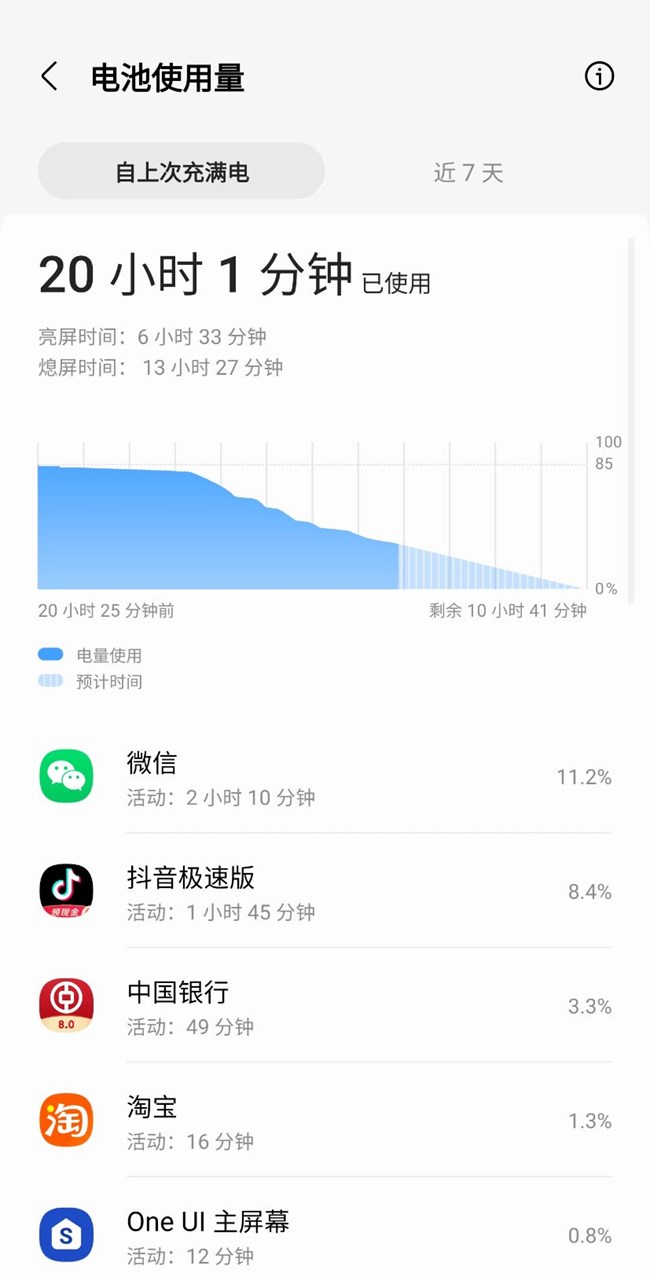The height and width of the screenshot is (1273, 650).
Task: Open 微信 battery usage details
Action: pos(325,777)
